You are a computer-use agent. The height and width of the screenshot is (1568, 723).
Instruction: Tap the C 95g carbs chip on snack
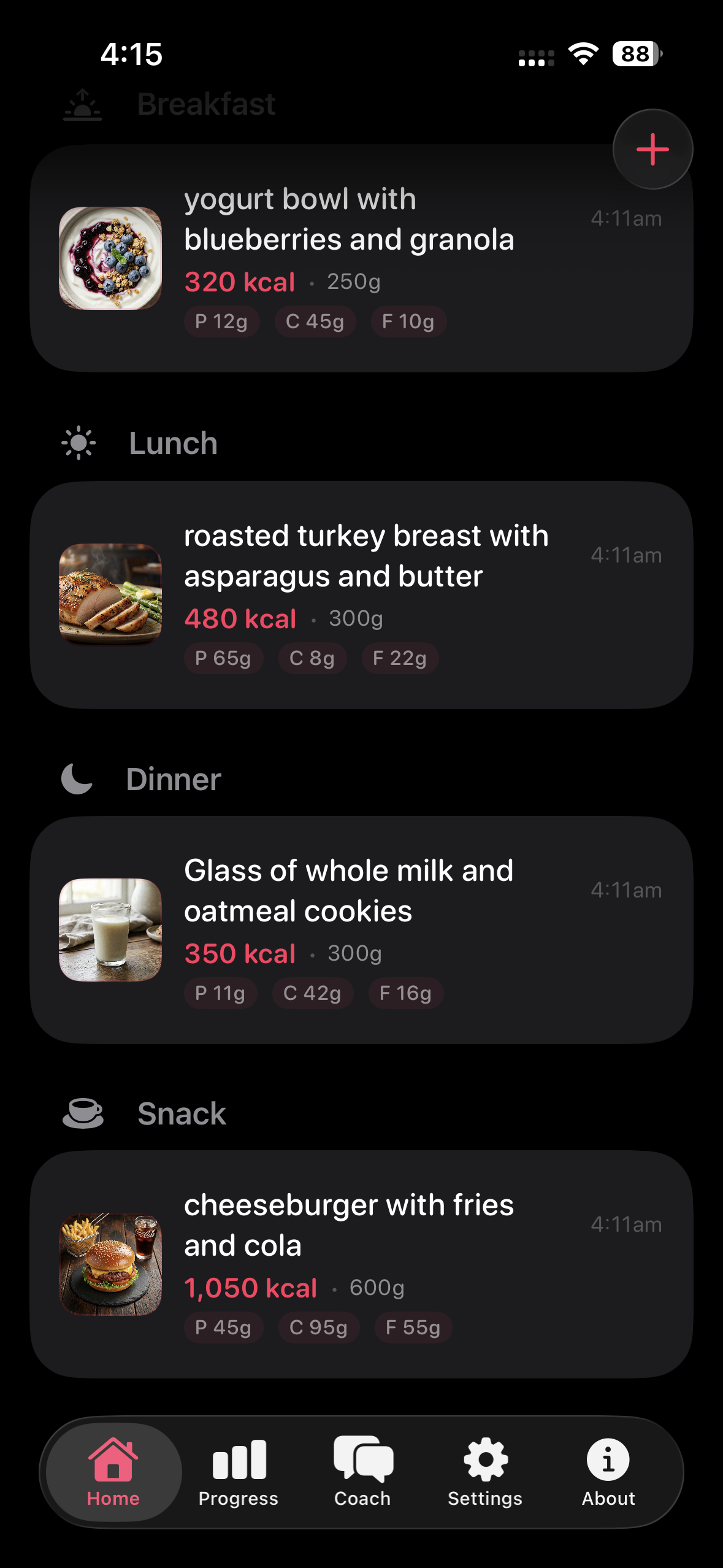[319, 1328]
